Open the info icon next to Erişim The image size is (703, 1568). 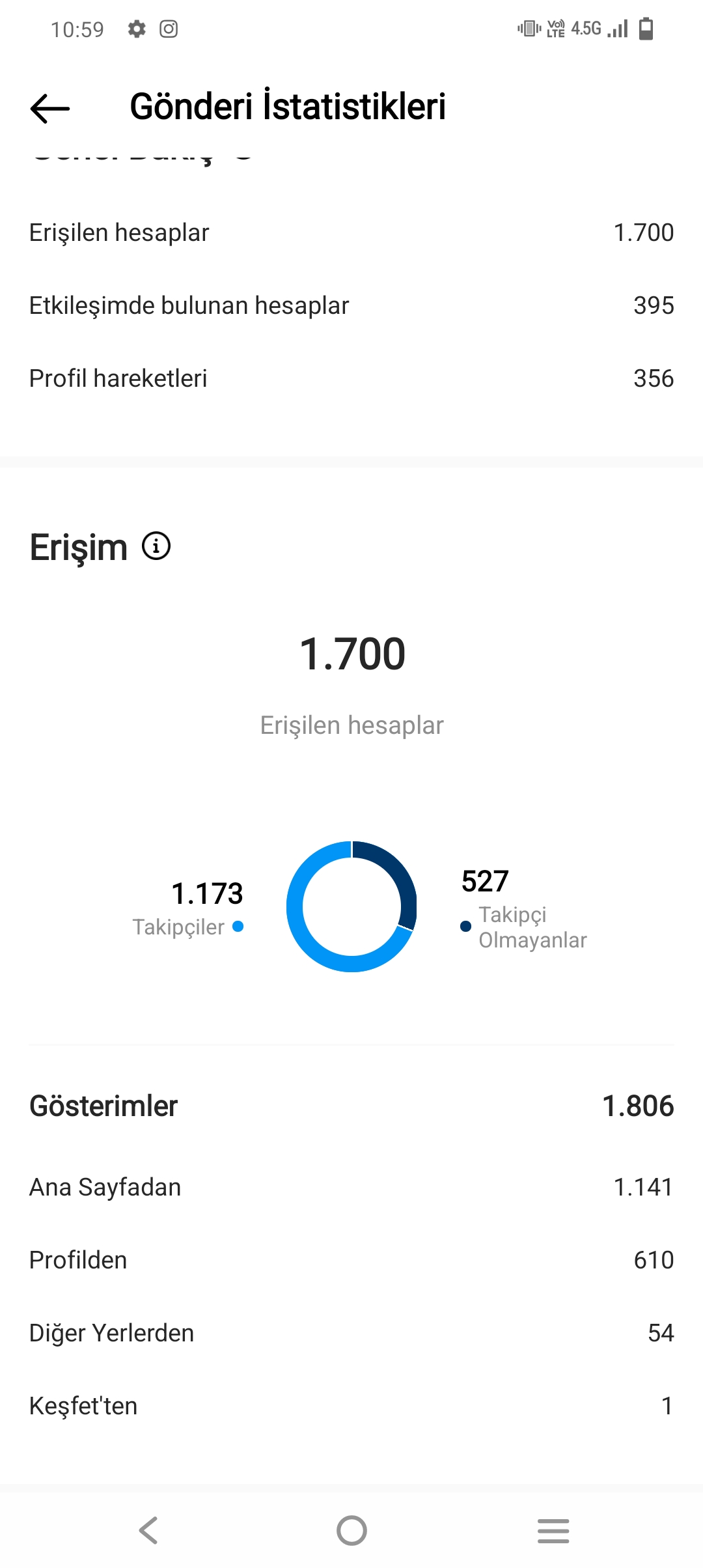click(x=156, y=546)
